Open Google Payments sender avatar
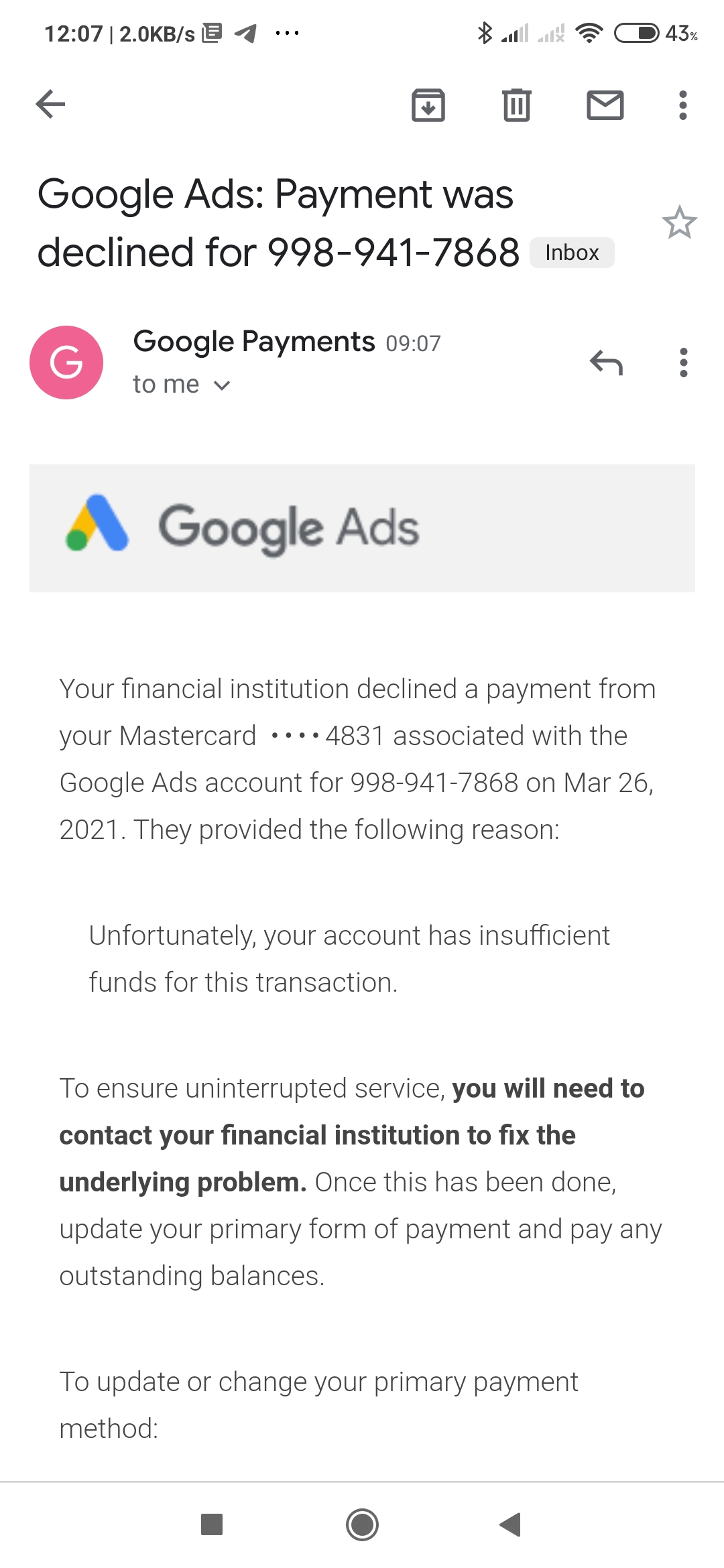This screenshot has width=724, height=1568. [66, 363]
